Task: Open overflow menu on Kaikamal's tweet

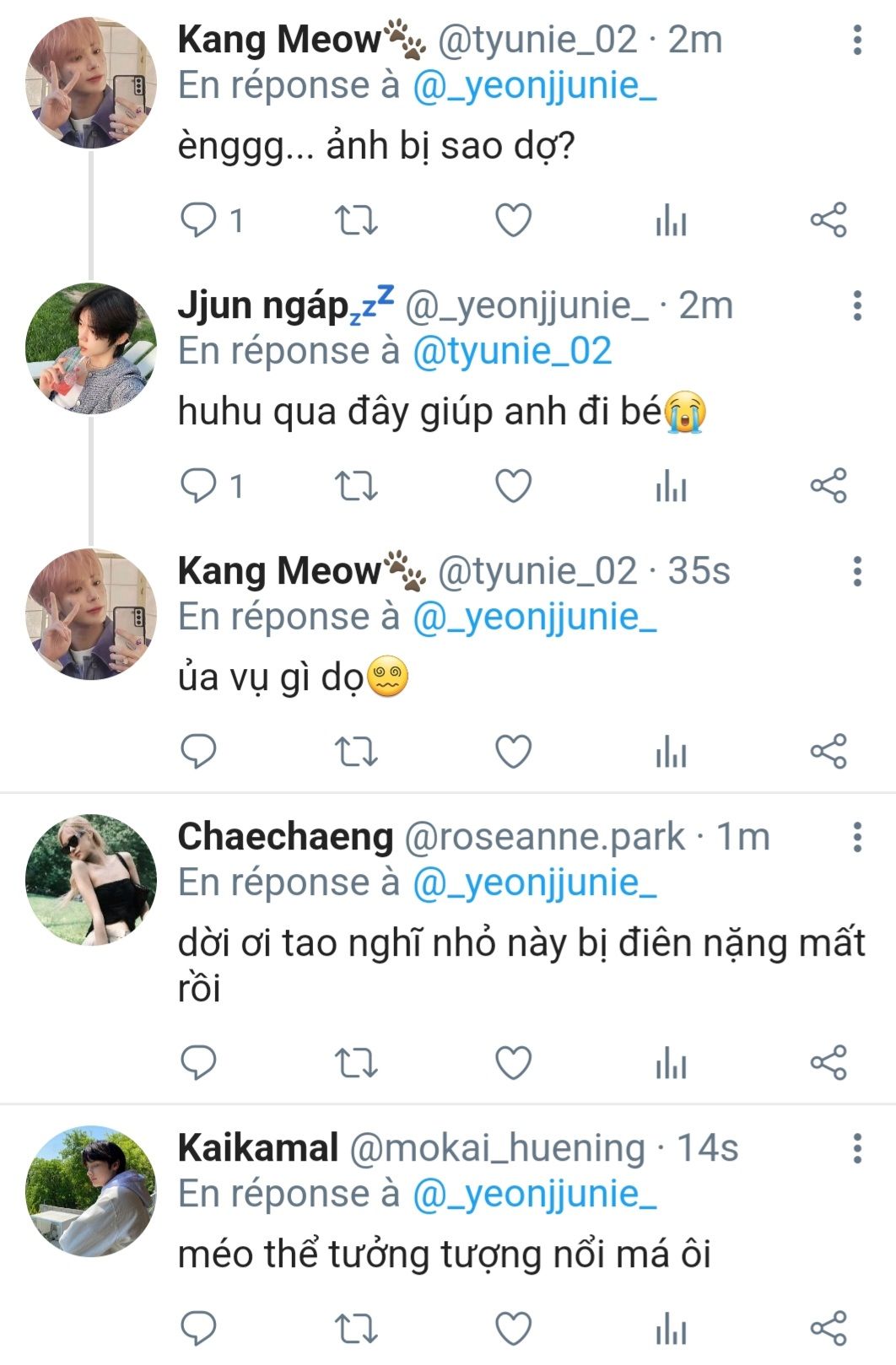Action: 857,1148
